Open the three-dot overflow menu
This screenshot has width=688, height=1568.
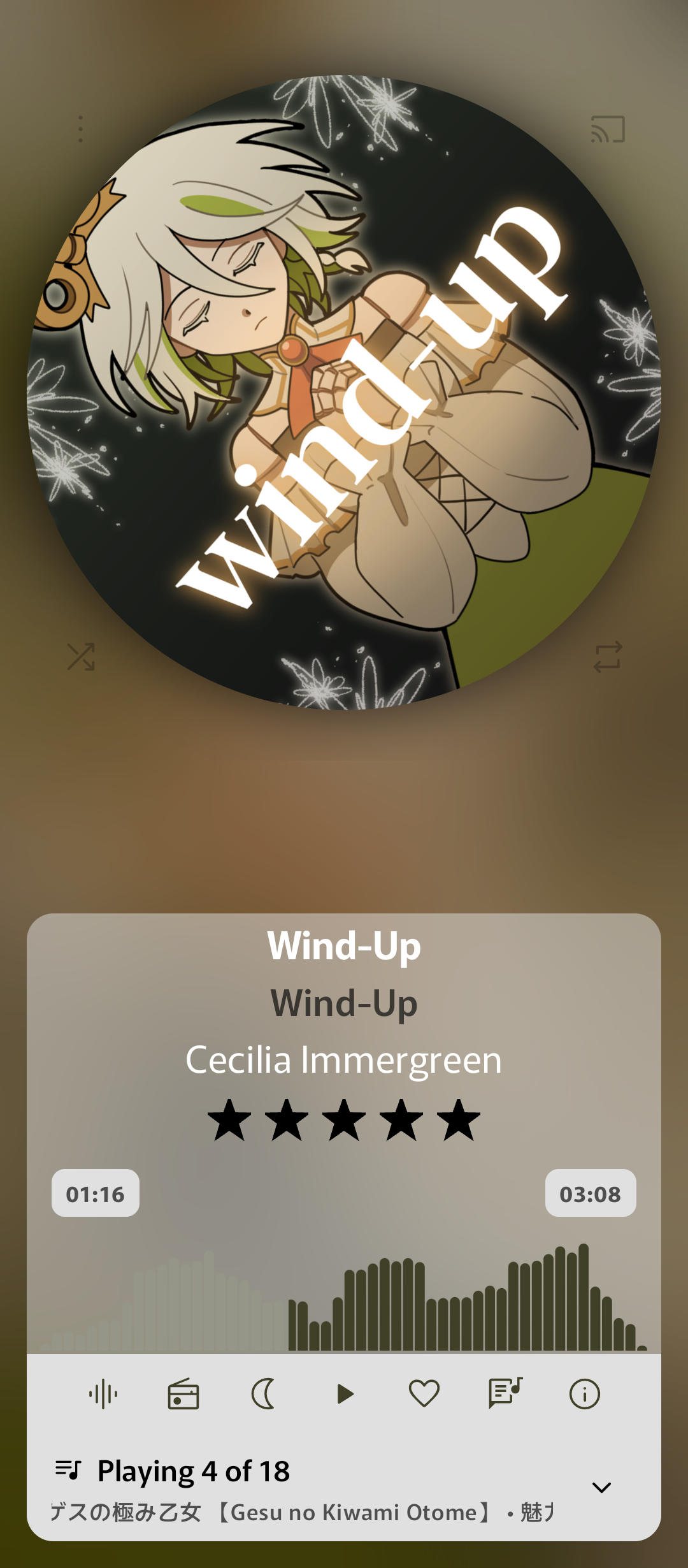coord(80,129)
